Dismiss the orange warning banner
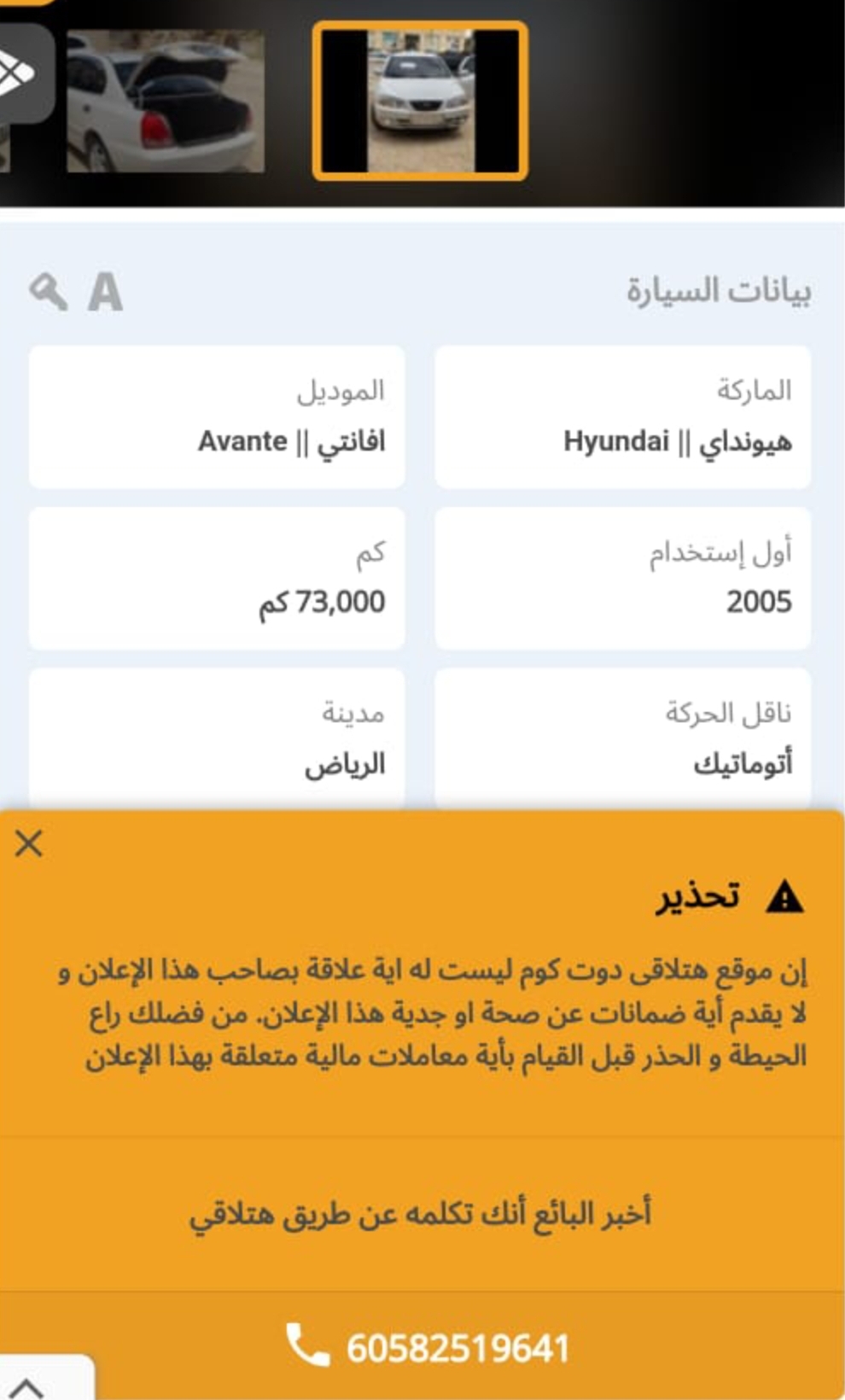The height and width of the screenshot is (1400, 845). pyautogui.click(x=29, y=843)
